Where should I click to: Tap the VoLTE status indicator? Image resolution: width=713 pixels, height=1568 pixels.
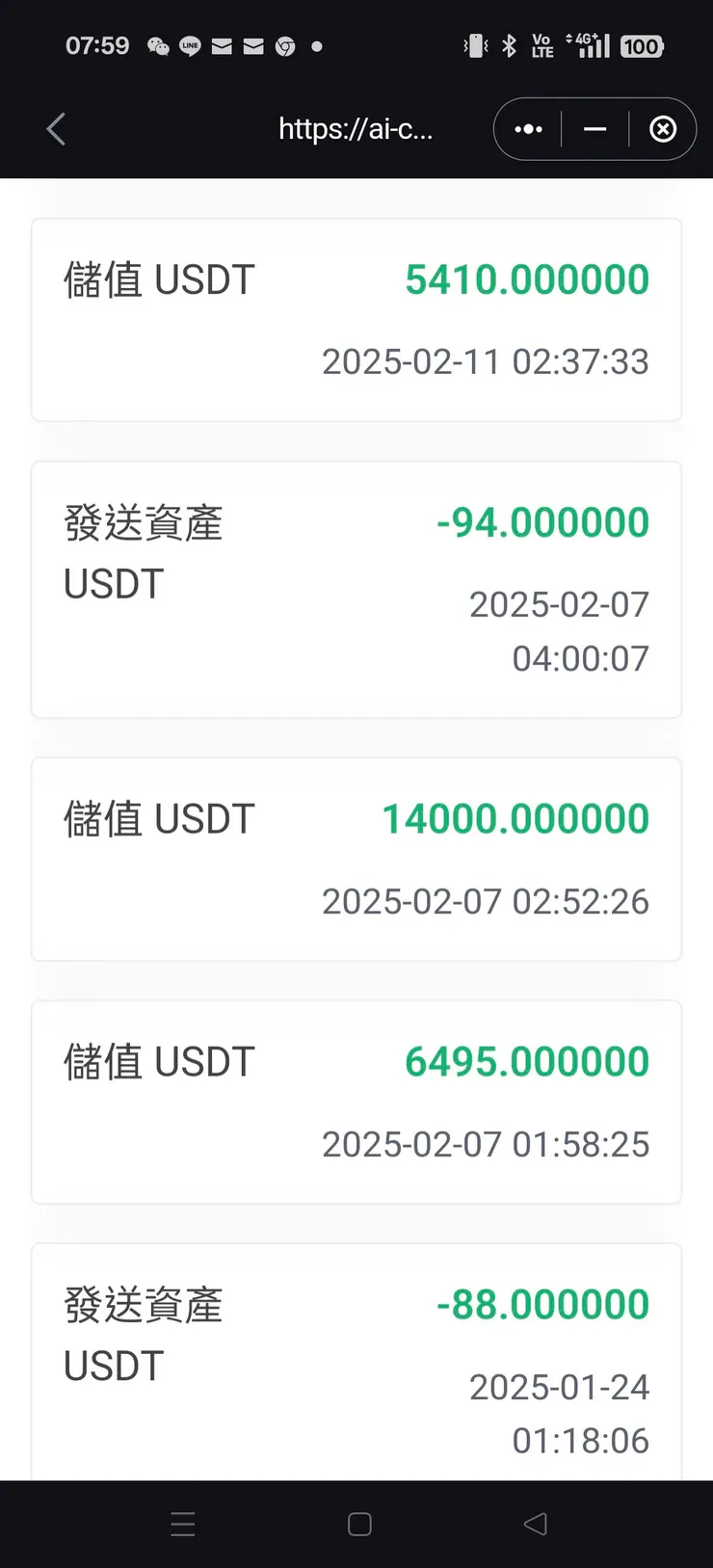point(541,46)
